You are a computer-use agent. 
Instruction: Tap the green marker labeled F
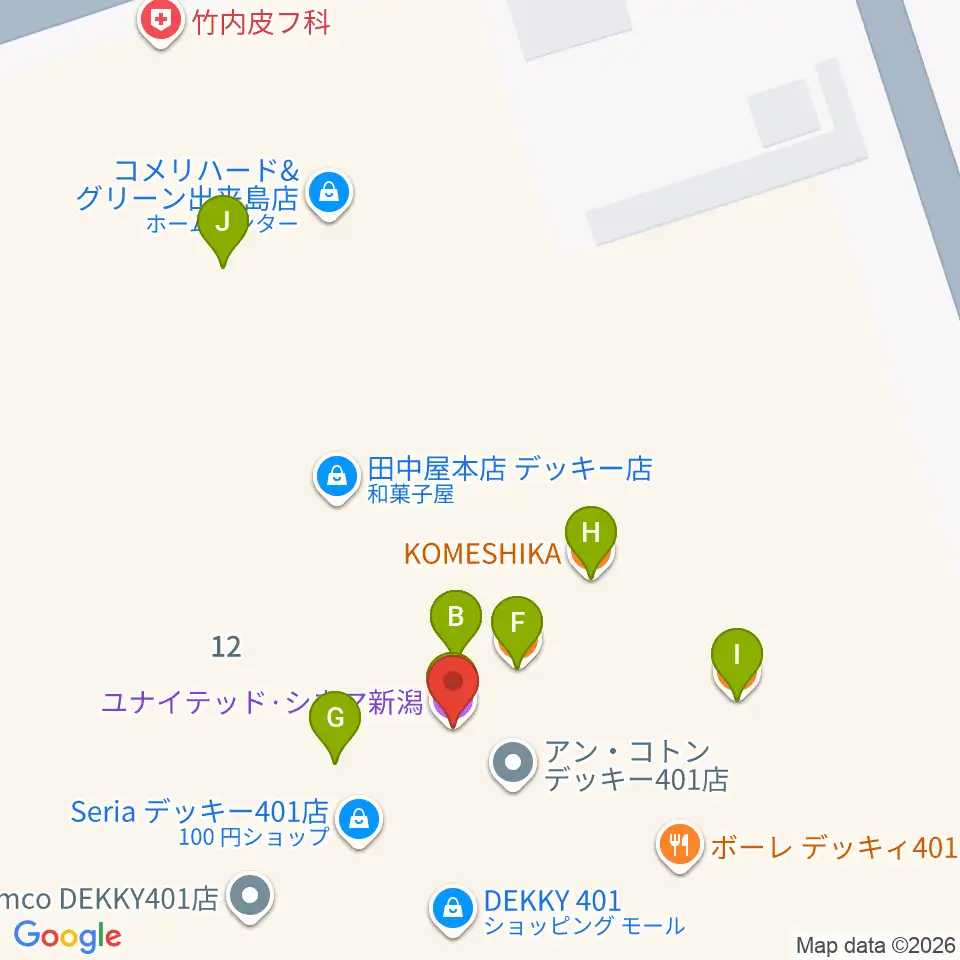pyautogui.click(x=517, y=624)
